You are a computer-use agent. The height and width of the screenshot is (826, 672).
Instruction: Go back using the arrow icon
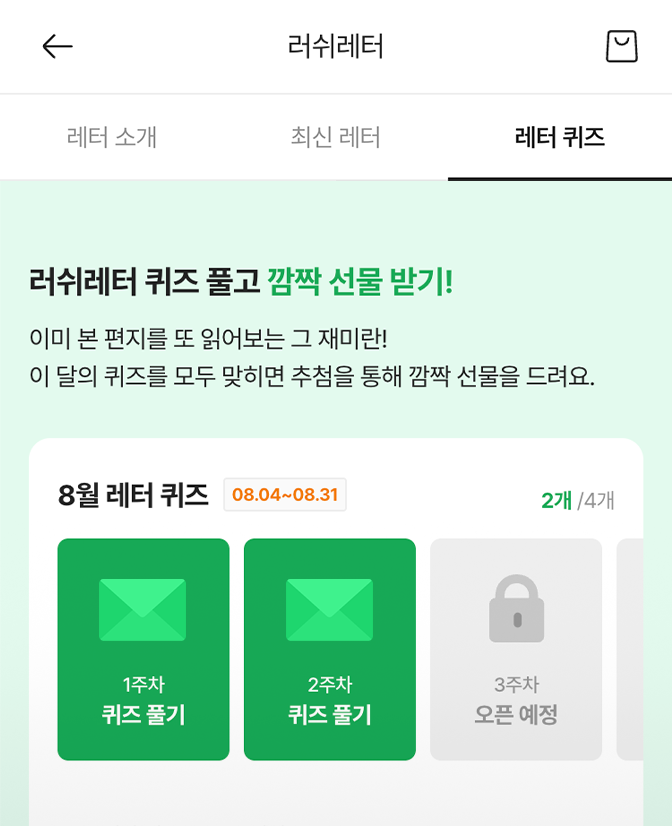point(57,47)
